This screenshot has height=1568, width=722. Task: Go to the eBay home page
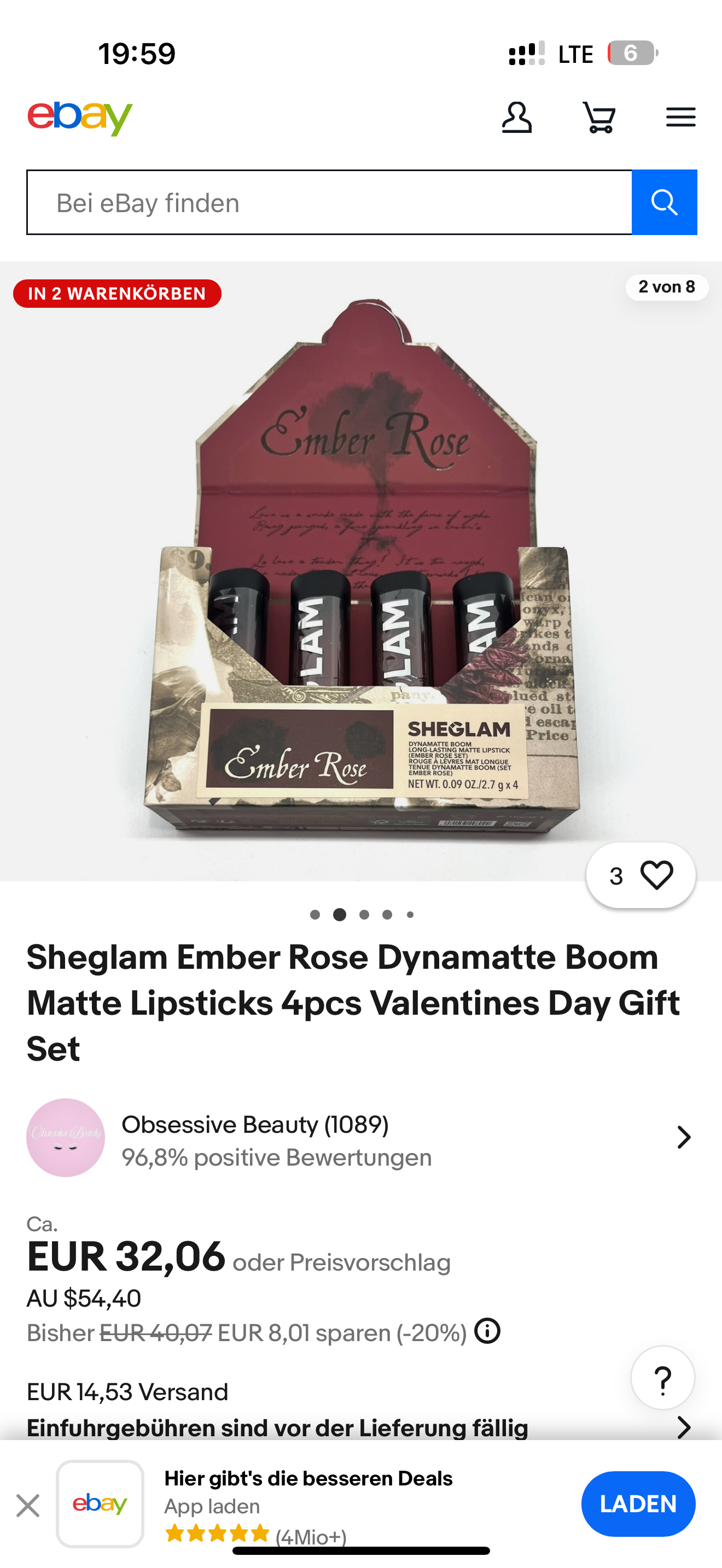tap(80, 117)
